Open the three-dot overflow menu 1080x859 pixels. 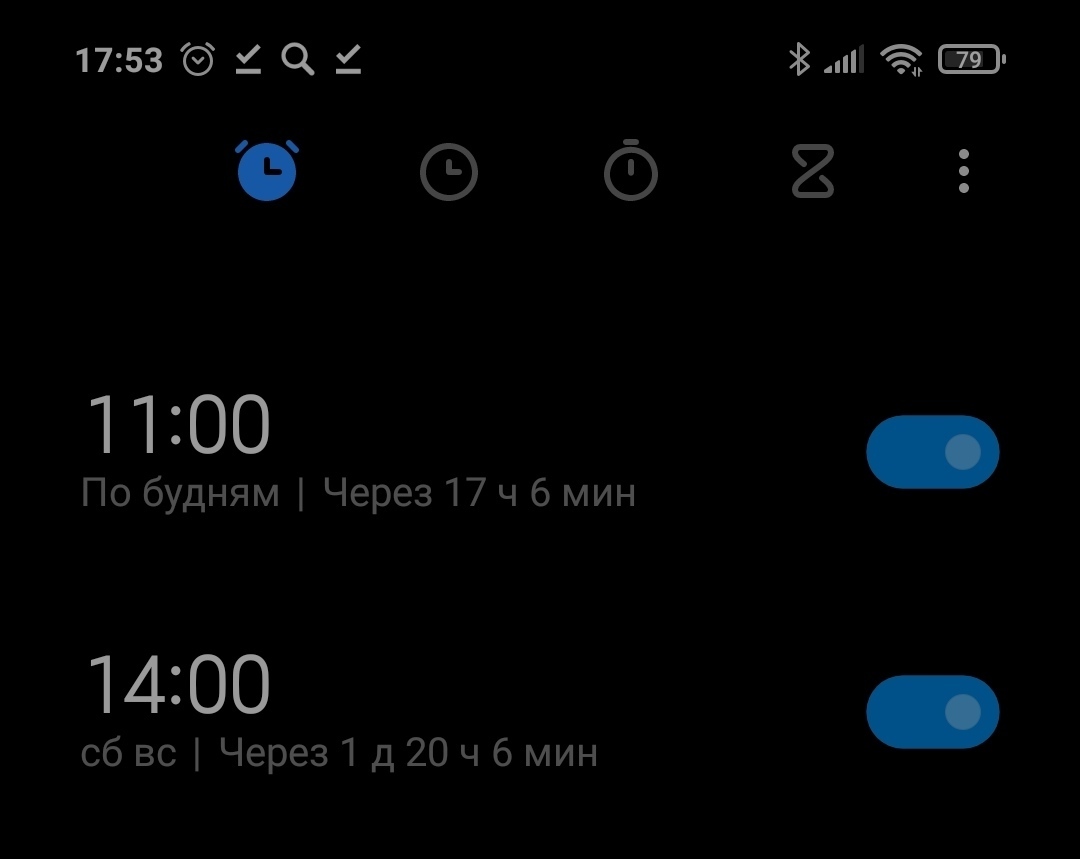point(963,172)
